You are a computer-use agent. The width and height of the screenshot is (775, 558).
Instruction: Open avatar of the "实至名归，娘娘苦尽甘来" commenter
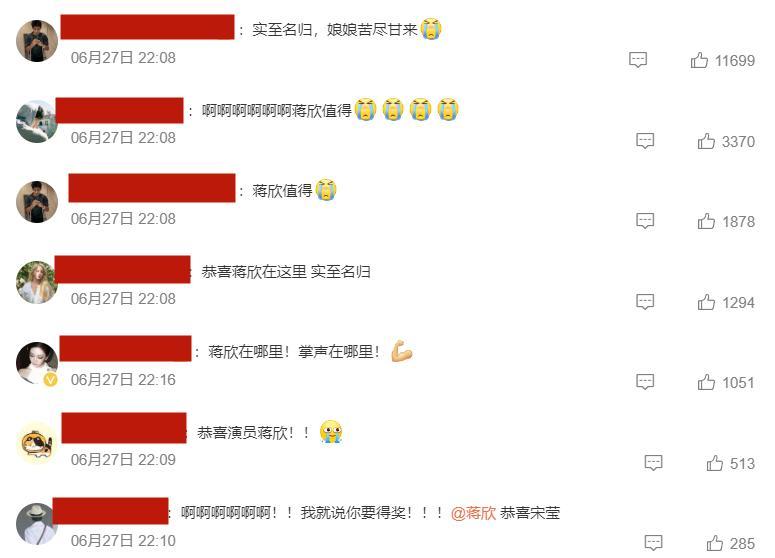(x=37, y=41)
